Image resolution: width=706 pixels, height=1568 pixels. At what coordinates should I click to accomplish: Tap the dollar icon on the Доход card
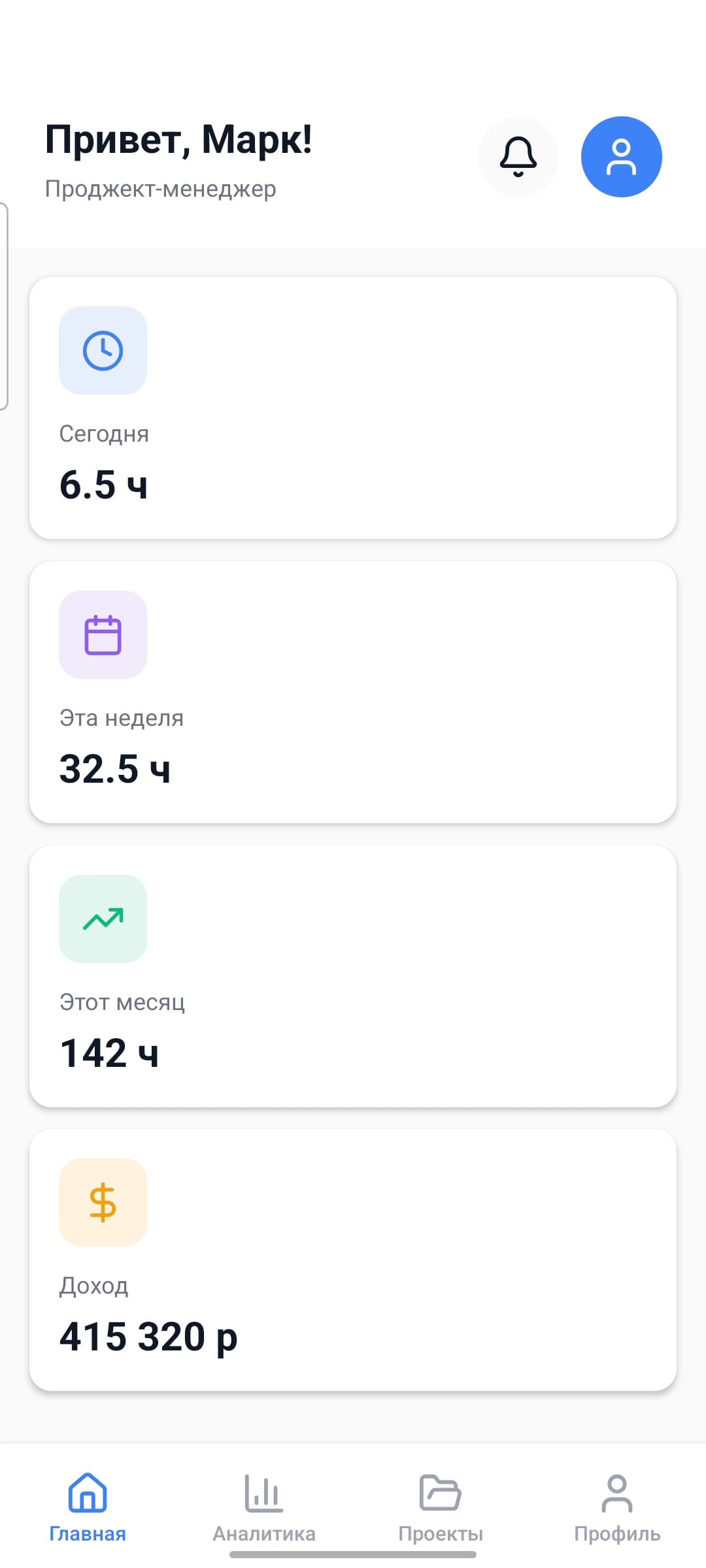(103, 1203)
